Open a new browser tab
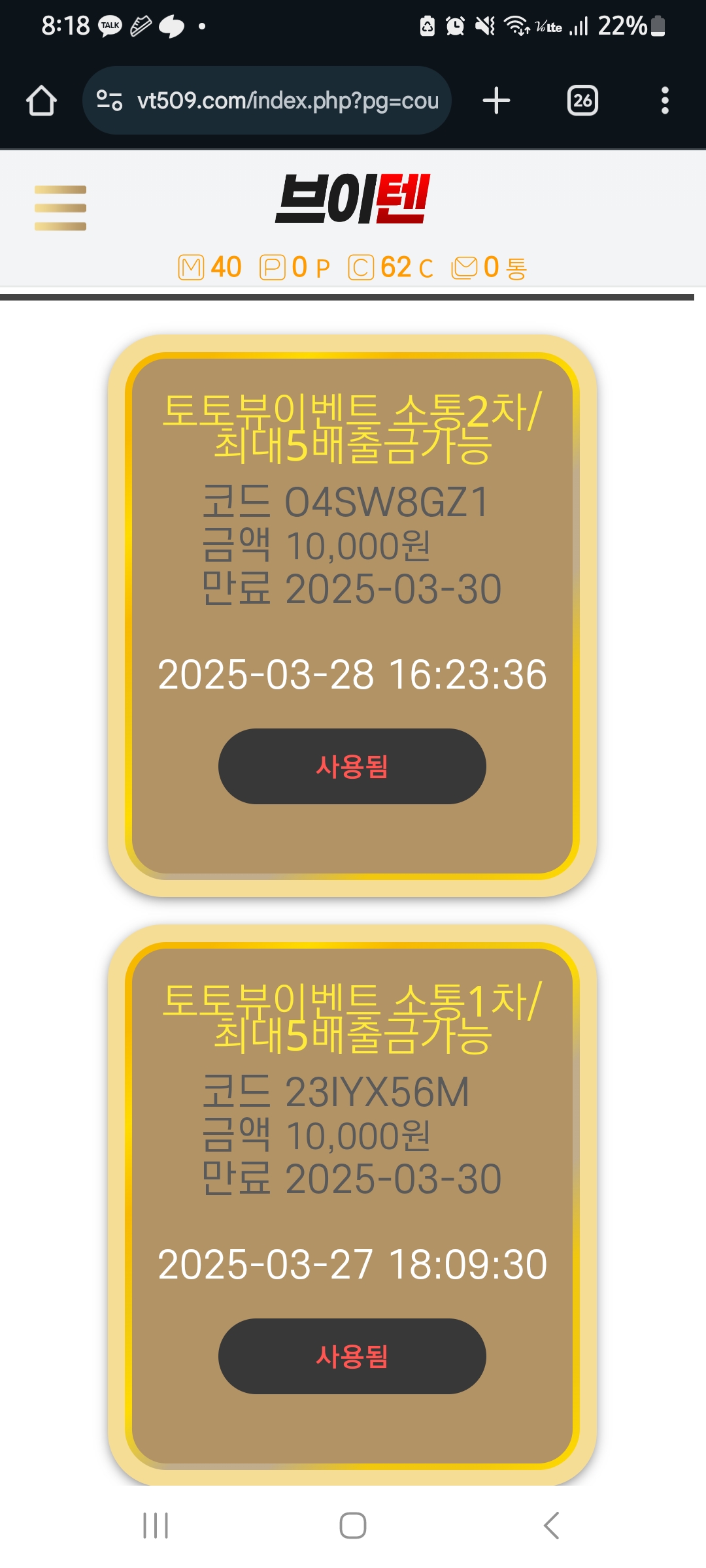The height and width of the screenshot is (1568, 706). 496,101
